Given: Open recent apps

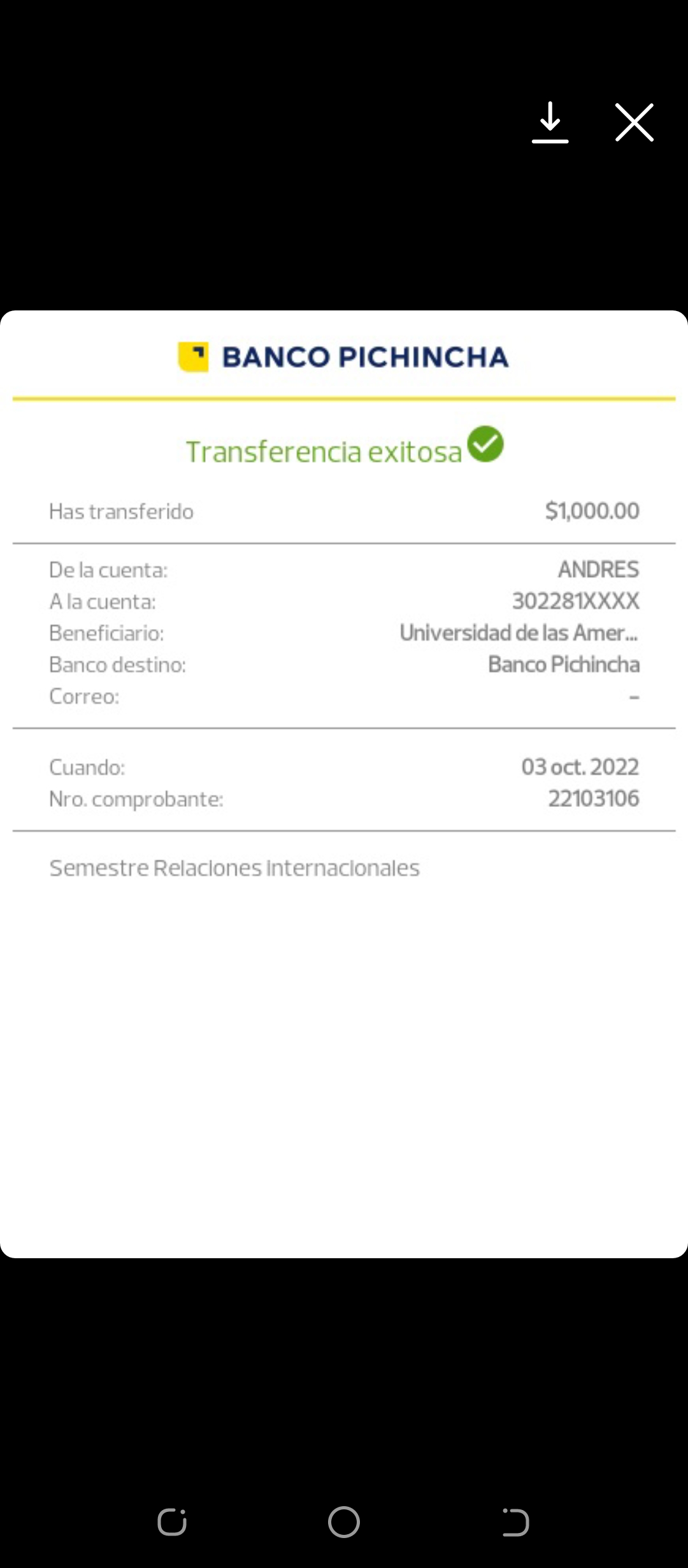Looking at the screenshot, I should click(172, 1522).
